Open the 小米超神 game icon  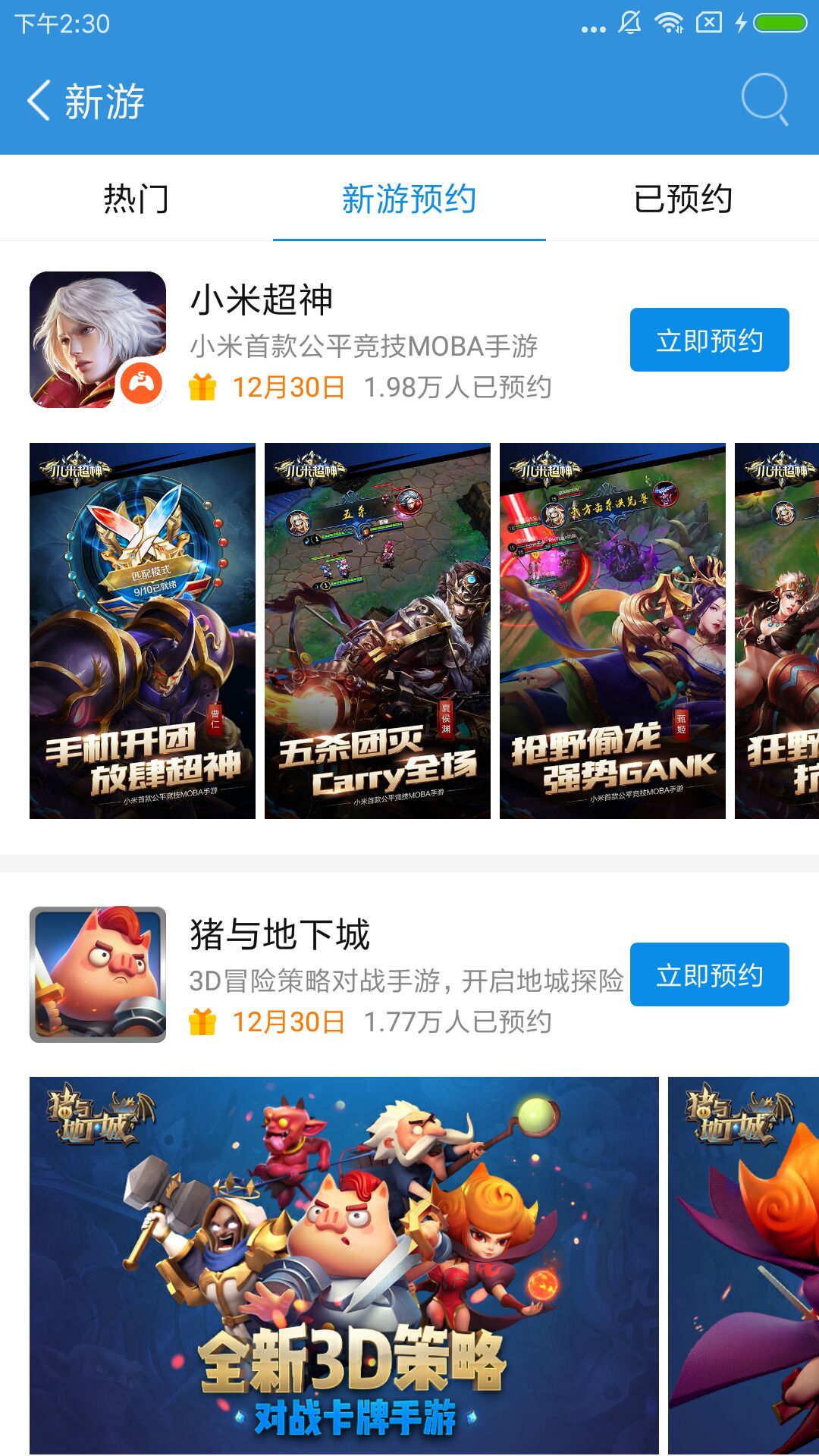98,340
